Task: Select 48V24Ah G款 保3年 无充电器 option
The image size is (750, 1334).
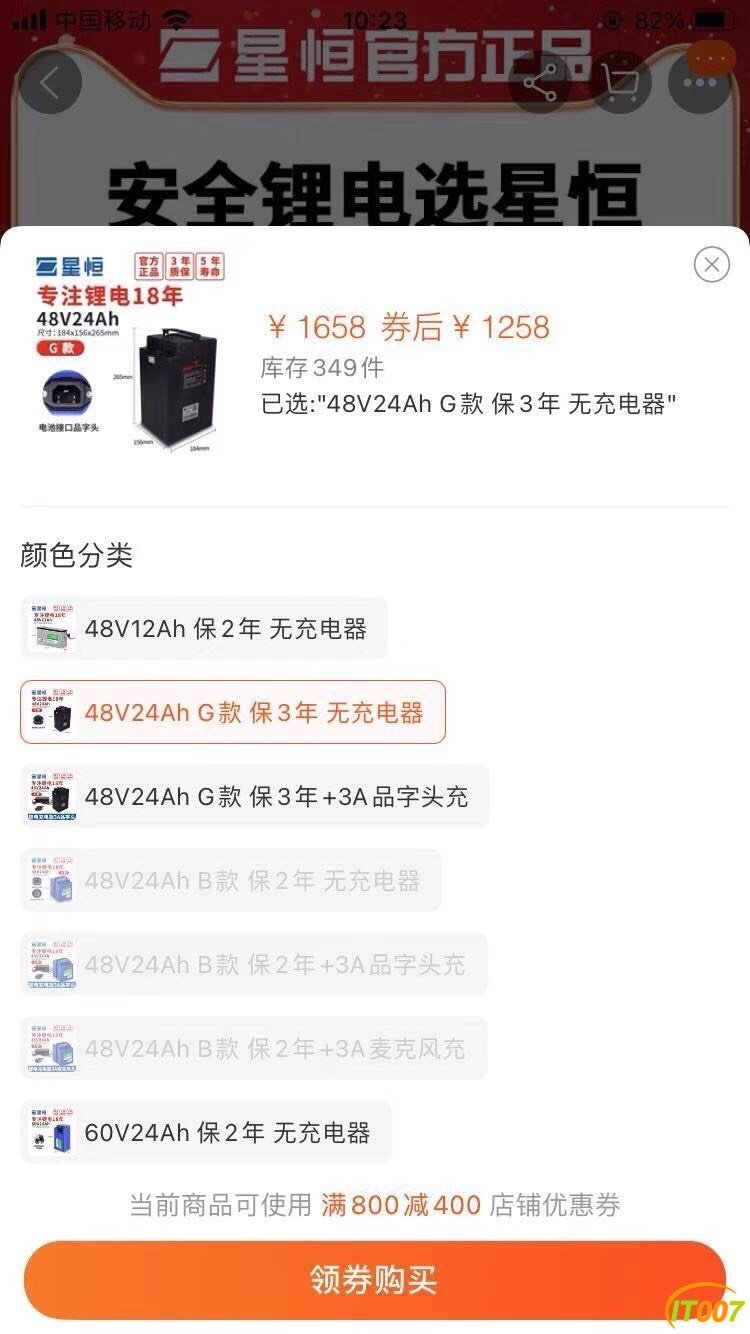Action: (233, 713)
